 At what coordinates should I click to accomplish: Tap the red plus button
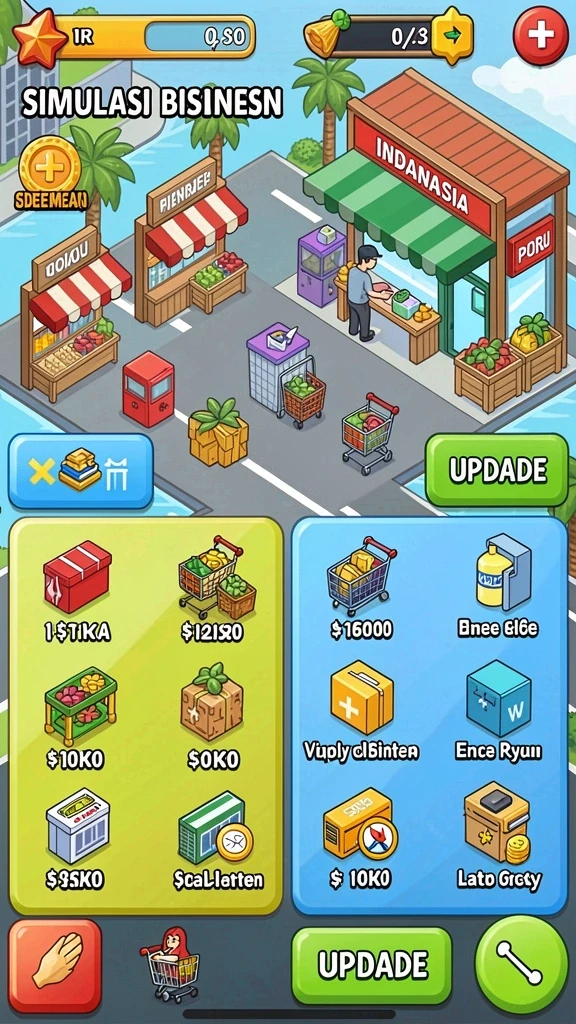(540, 35)
